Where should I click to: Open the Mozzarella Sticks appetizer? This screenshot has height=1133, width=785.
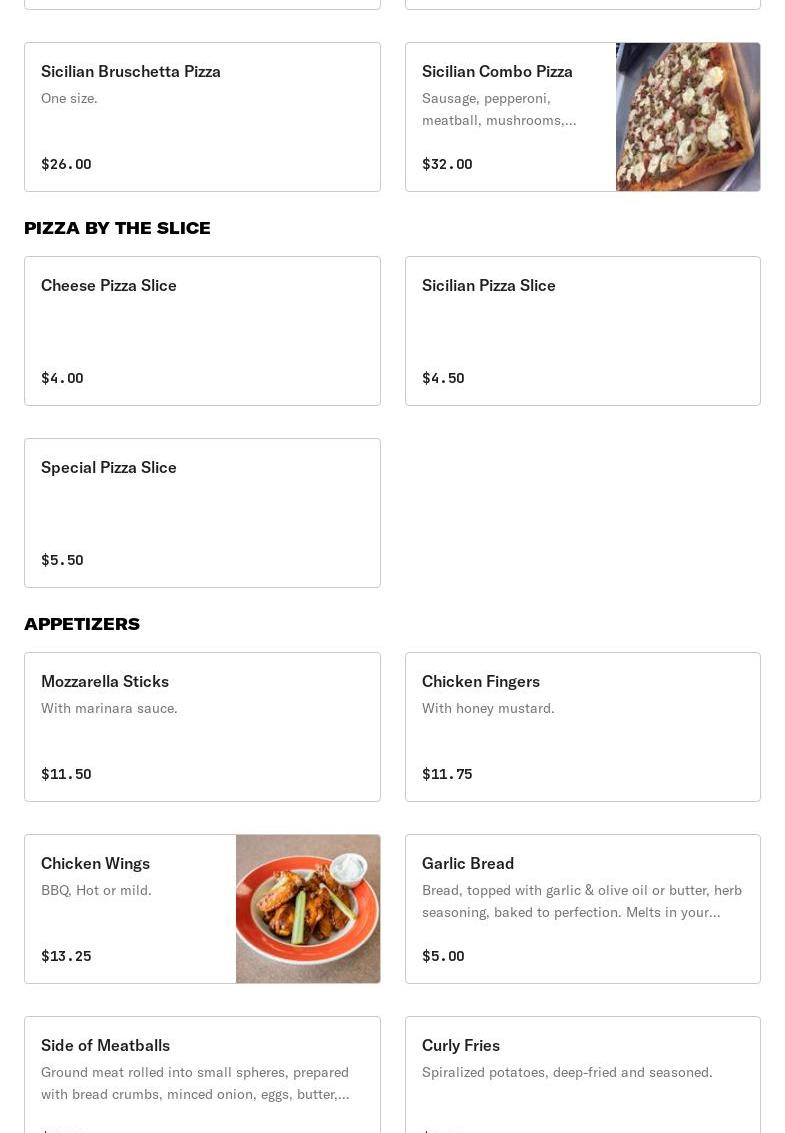tap(202, 727)
